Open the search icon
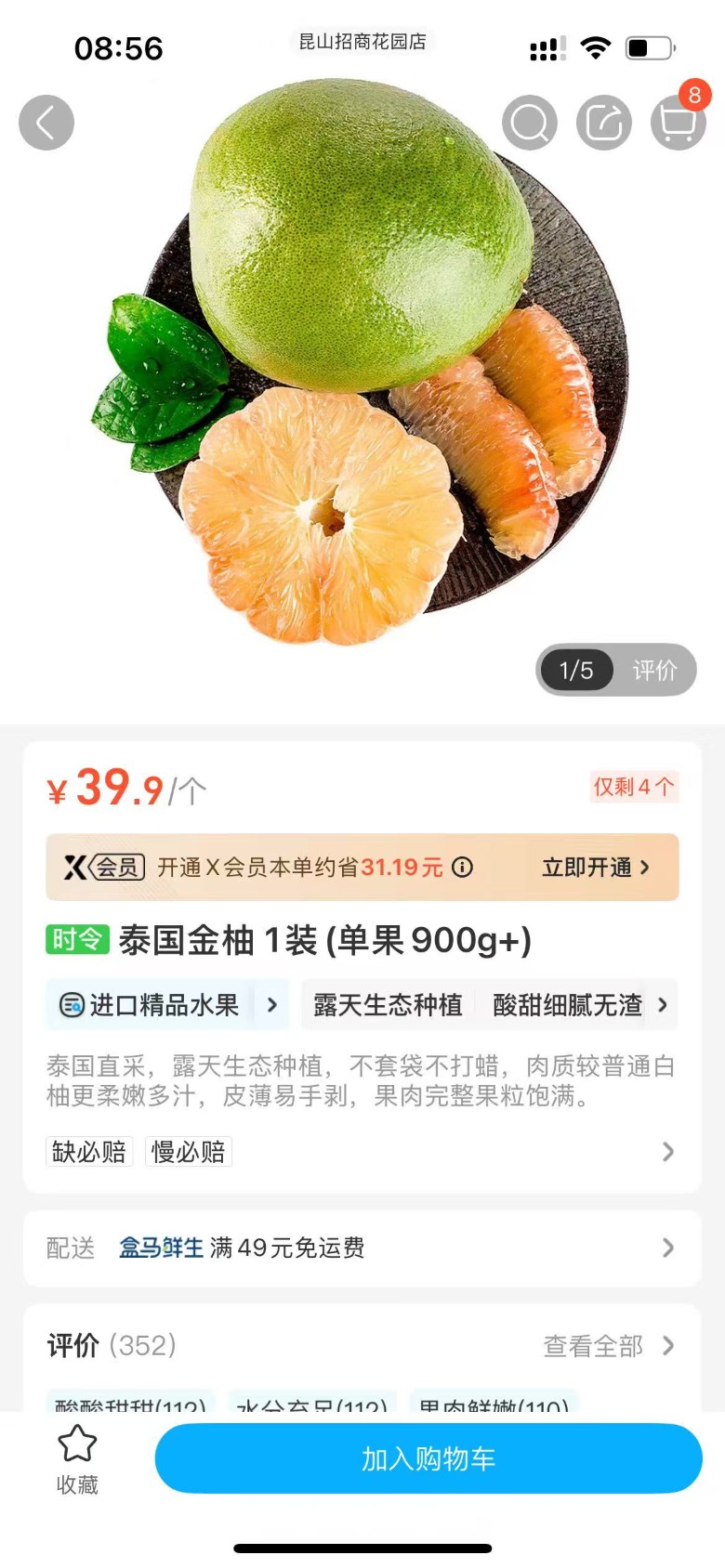This screenshot has width=725, height=1568. click(x=530, y=123)
